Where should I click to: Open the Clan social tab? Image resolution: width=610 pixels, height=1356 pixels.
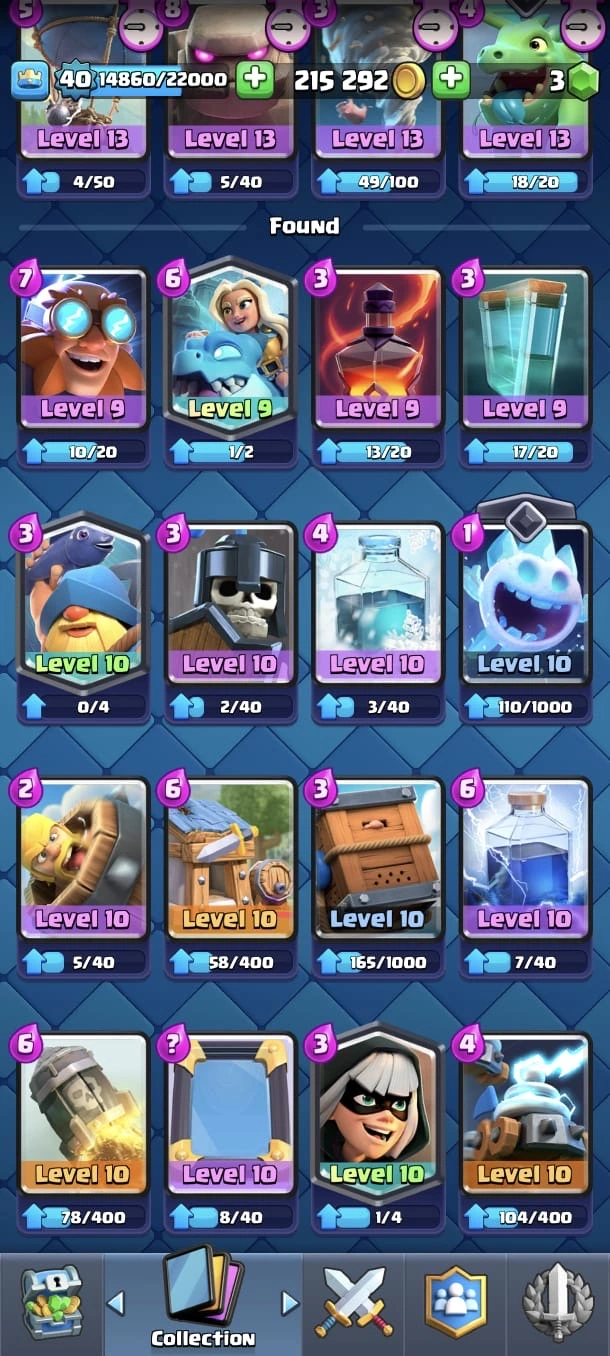455,1303
